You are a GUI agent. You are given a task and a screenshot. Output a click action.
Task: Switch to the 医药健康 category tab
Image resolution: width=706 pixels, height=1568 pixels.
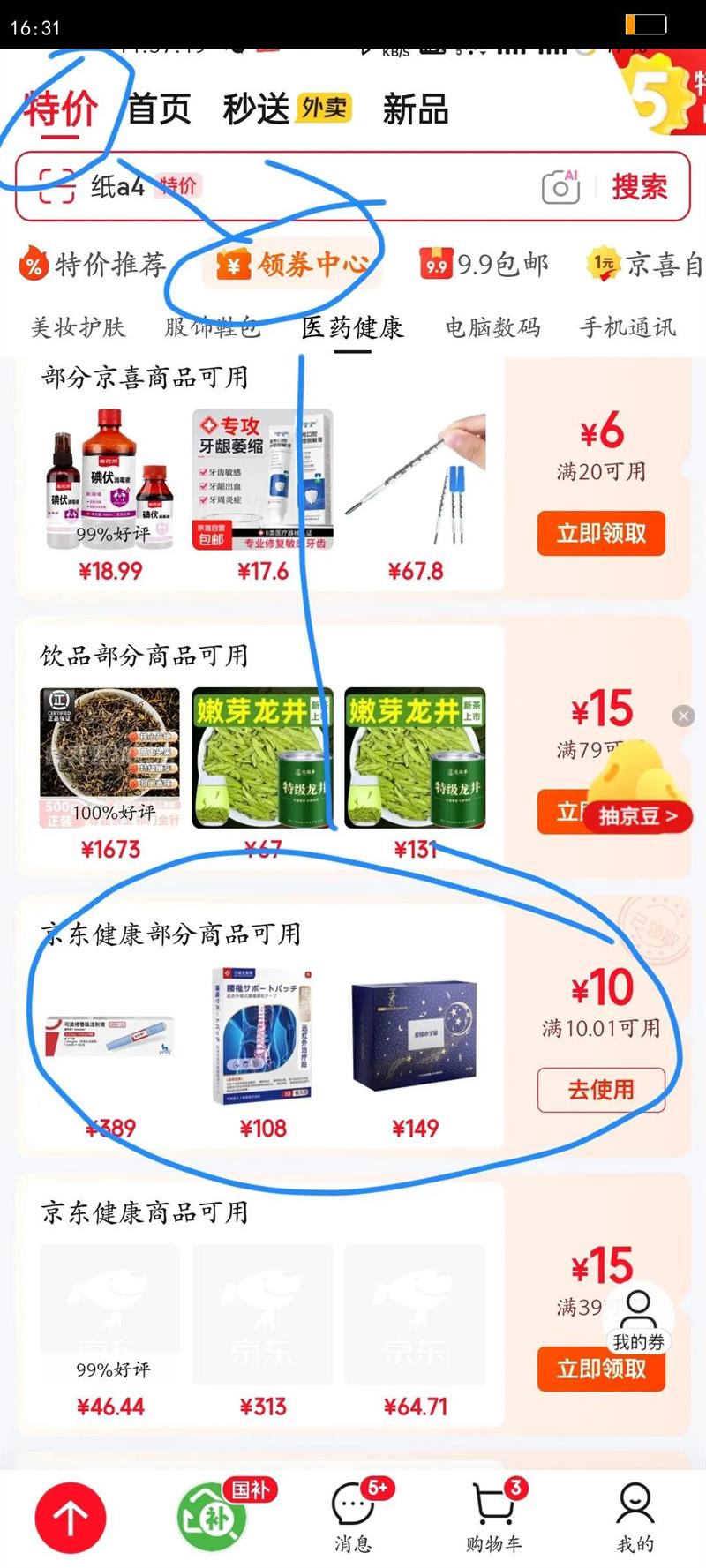click(352, 328)
